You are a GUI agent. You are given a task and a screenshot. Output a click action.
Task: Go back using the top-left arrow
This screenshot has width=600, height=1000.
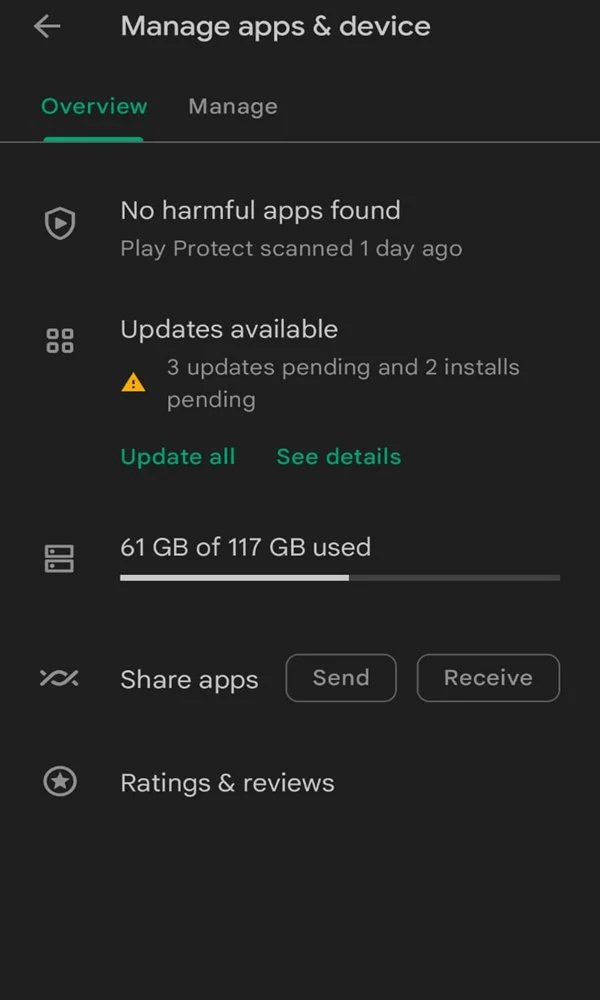pos(47,27)
